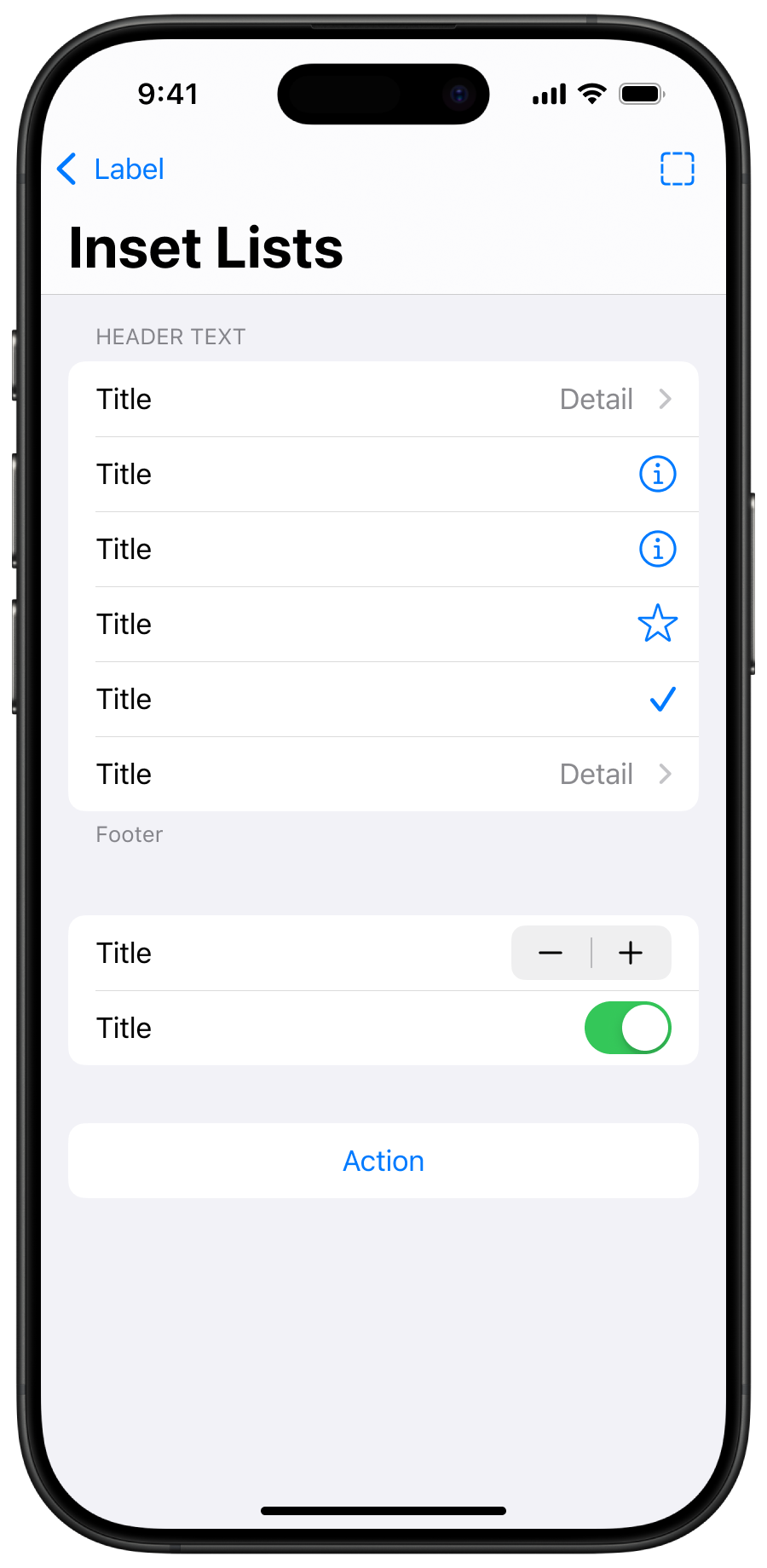Open the Title Detail row just above Footer

pos(383,774)
